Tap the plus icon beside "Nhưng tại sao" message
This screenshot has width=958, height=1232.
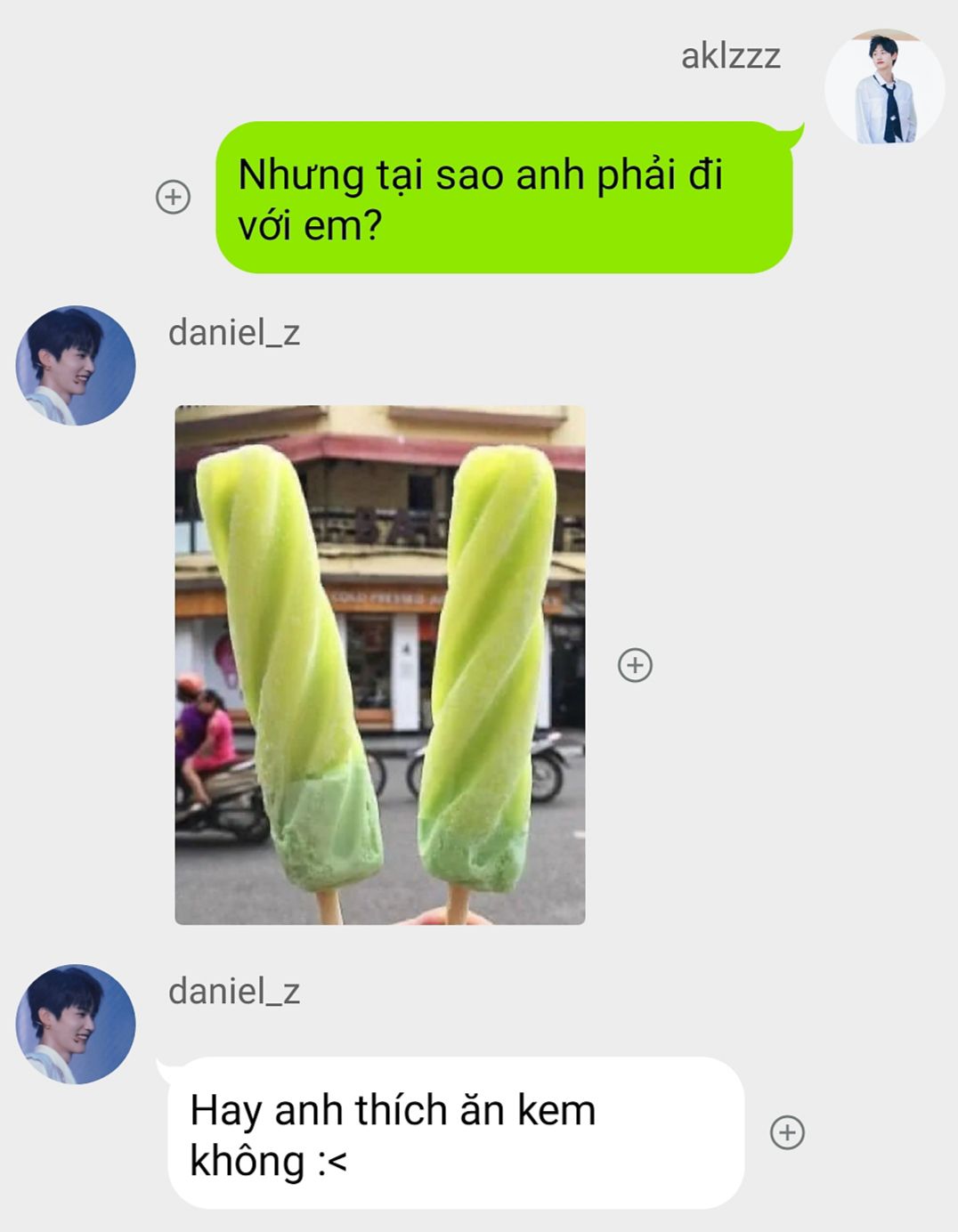pyautogui.click(x=174, y=197)
